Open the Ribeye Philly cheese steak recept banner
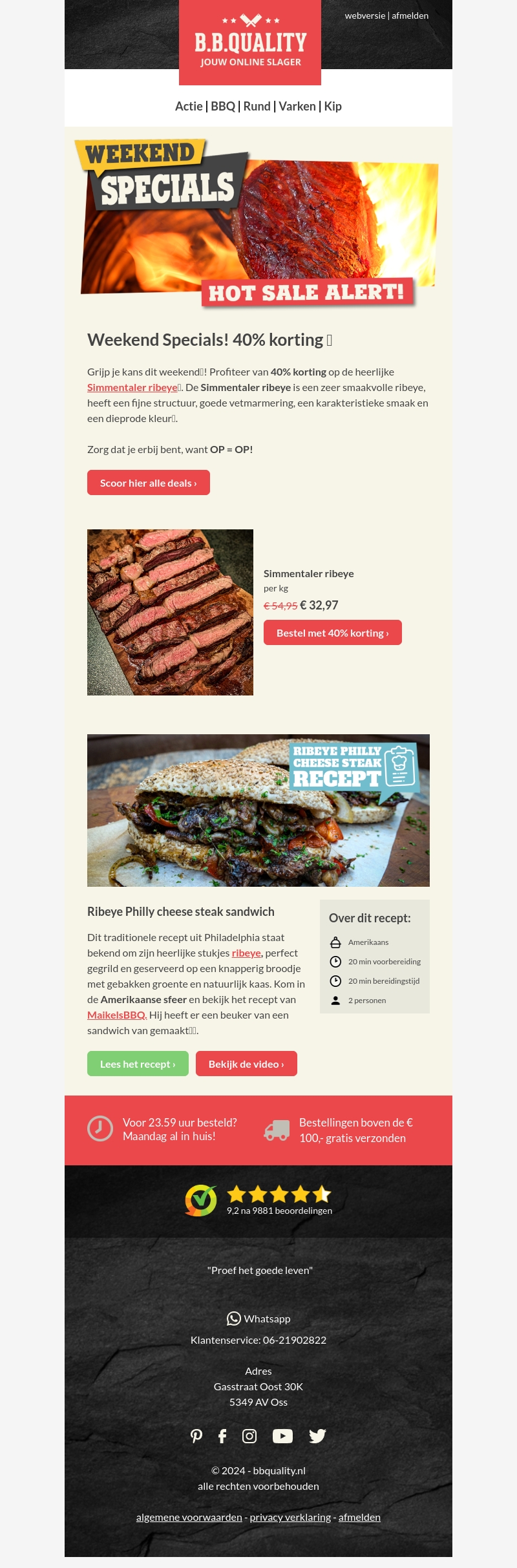 [258, 810]
